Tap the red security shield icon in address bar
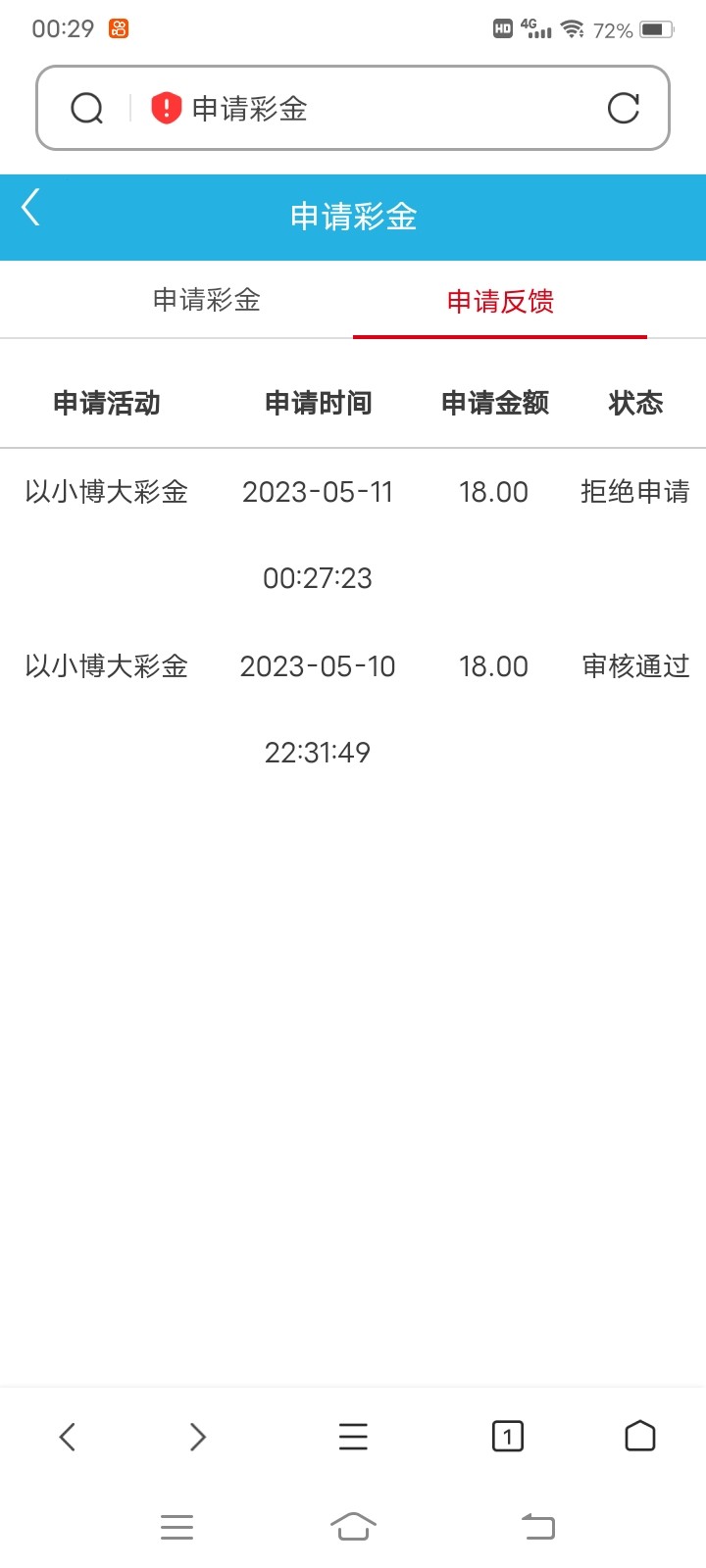Viewport: 706px width, 1568px height. [x=165, y=108]
